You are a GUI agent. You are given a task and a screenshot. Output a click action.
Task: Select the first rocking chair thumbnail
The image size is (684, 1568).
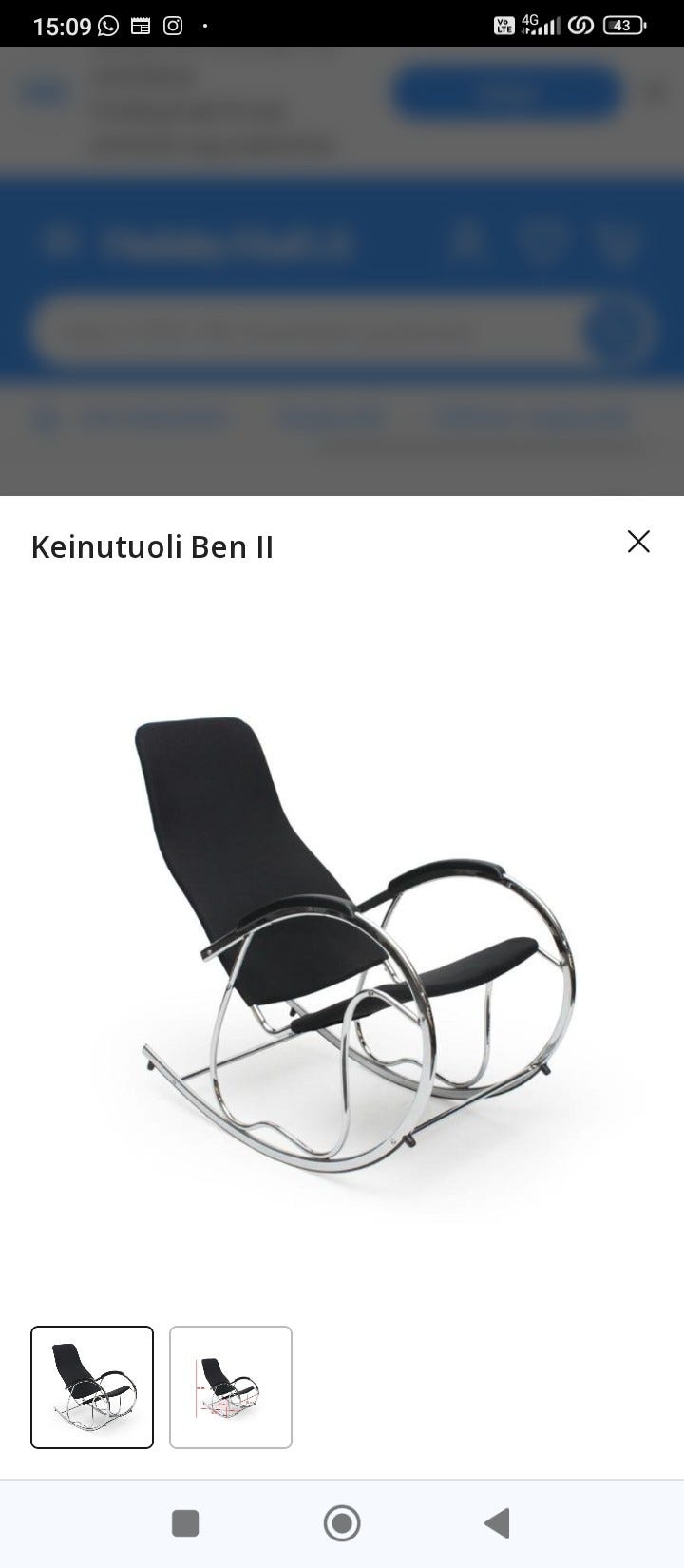click(x=92, y=1386)
